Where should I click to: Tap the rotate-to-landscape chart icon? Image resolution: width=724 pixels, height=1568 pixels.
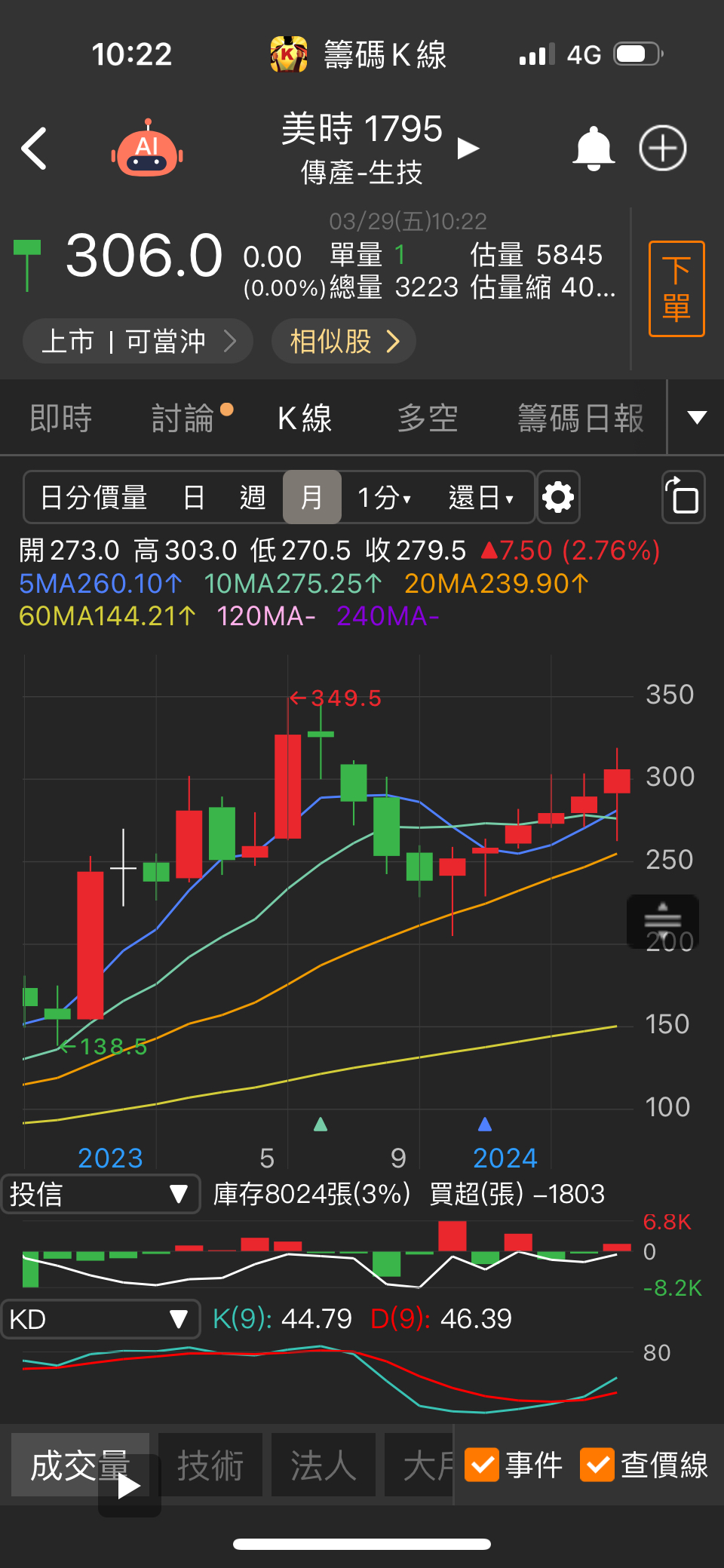(x=683, y=498)
